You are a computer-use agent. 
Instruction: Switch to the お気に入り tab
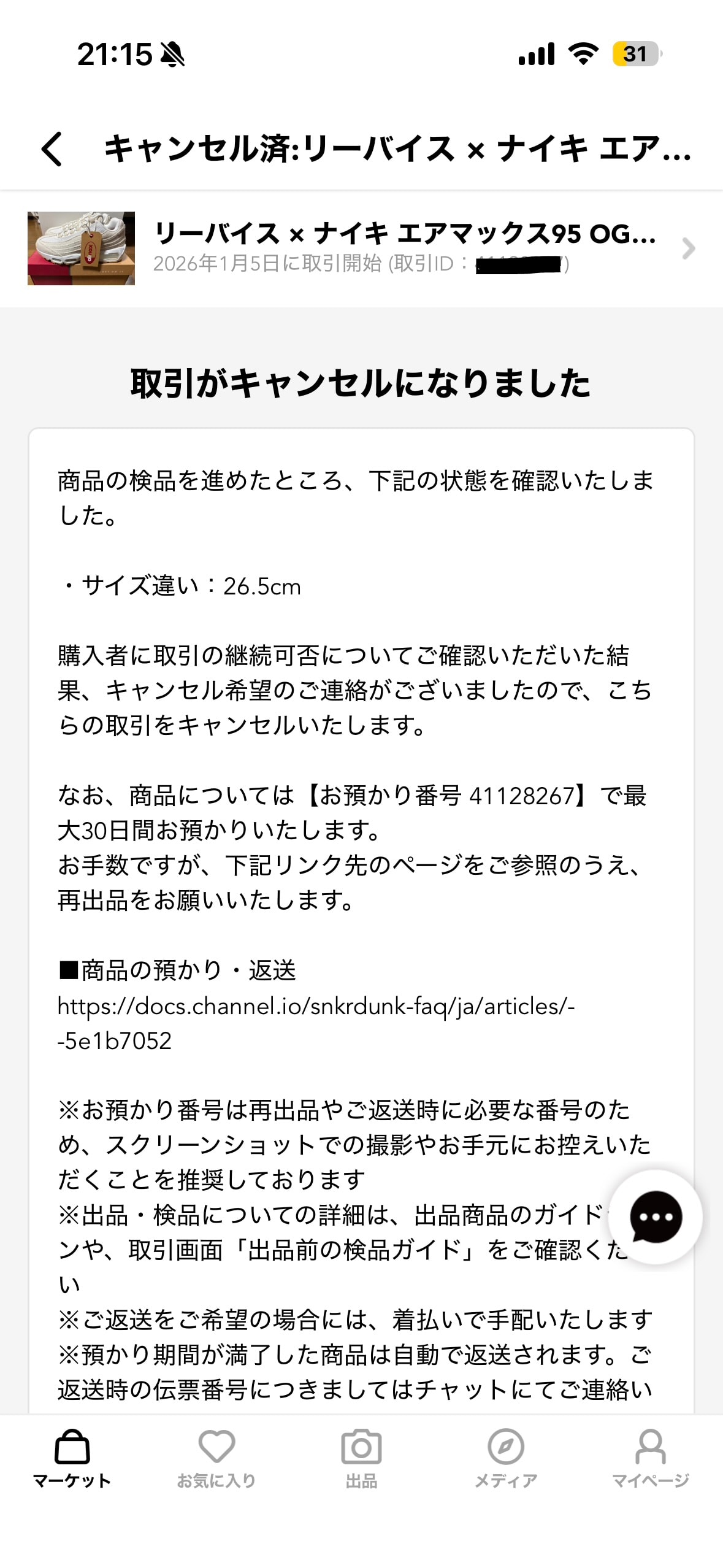coord(216,1459)
